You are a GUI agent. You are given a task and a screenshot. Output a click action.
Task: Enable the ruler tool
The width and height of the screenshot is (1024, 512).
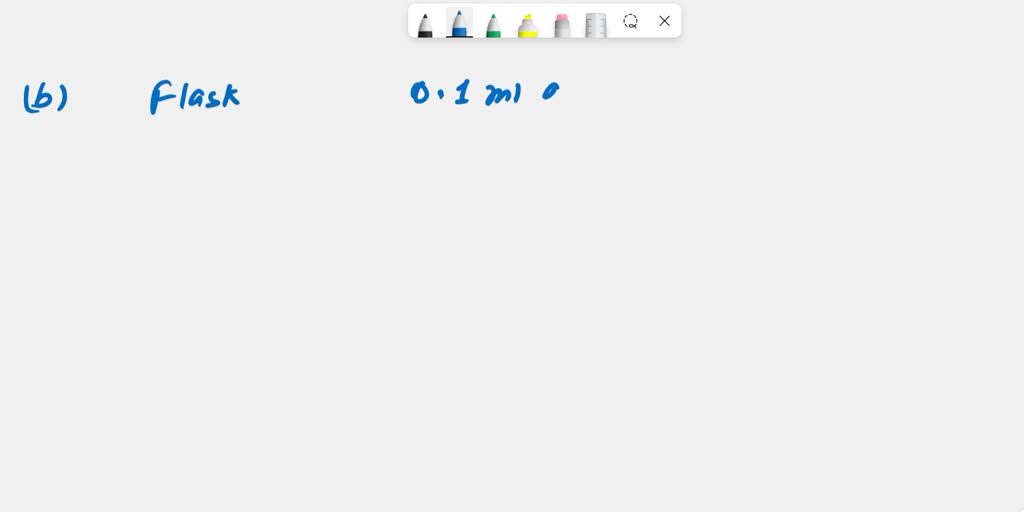click(x=596, y=24)
